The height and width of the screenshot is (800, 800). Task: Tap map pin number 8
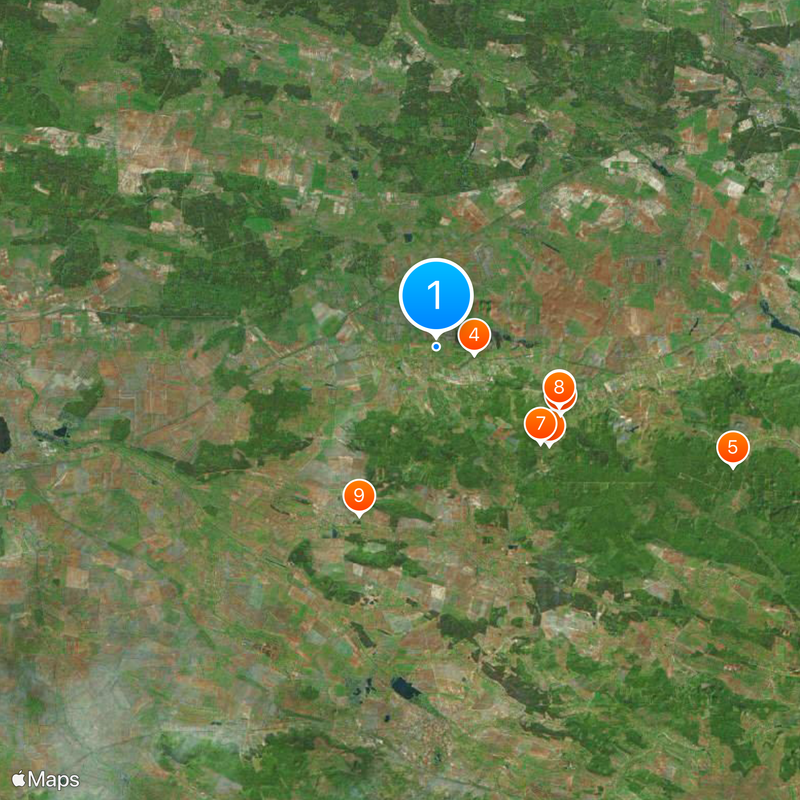(x=559, y=386)
